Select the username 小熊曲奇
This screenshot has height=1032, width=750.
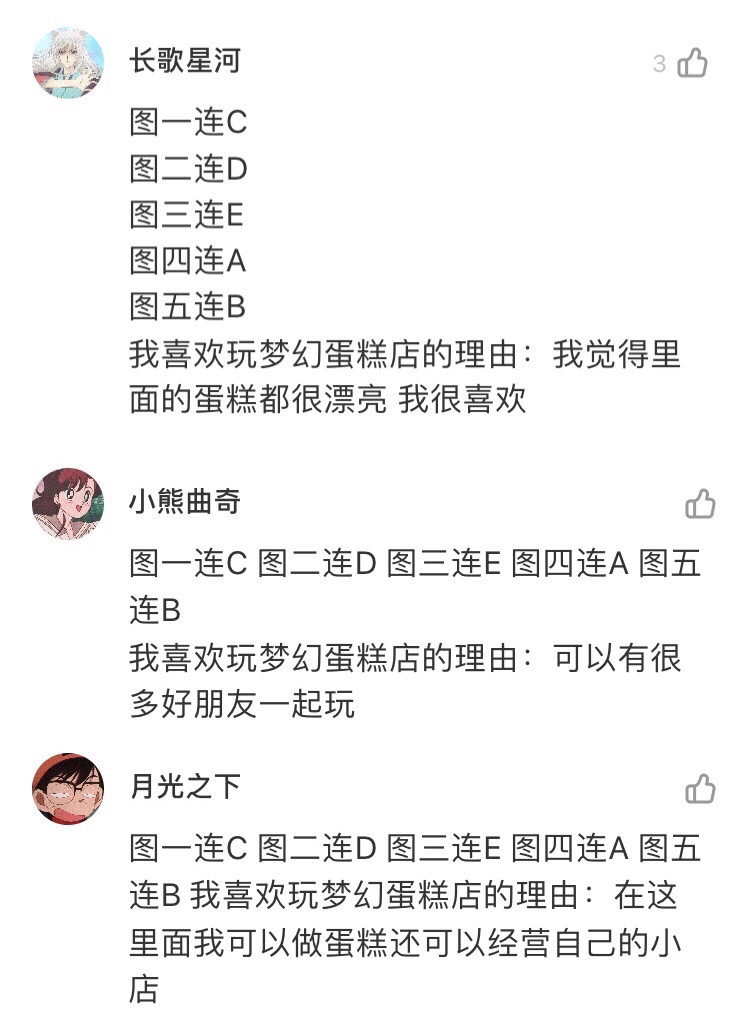click(x=185, y=501)
